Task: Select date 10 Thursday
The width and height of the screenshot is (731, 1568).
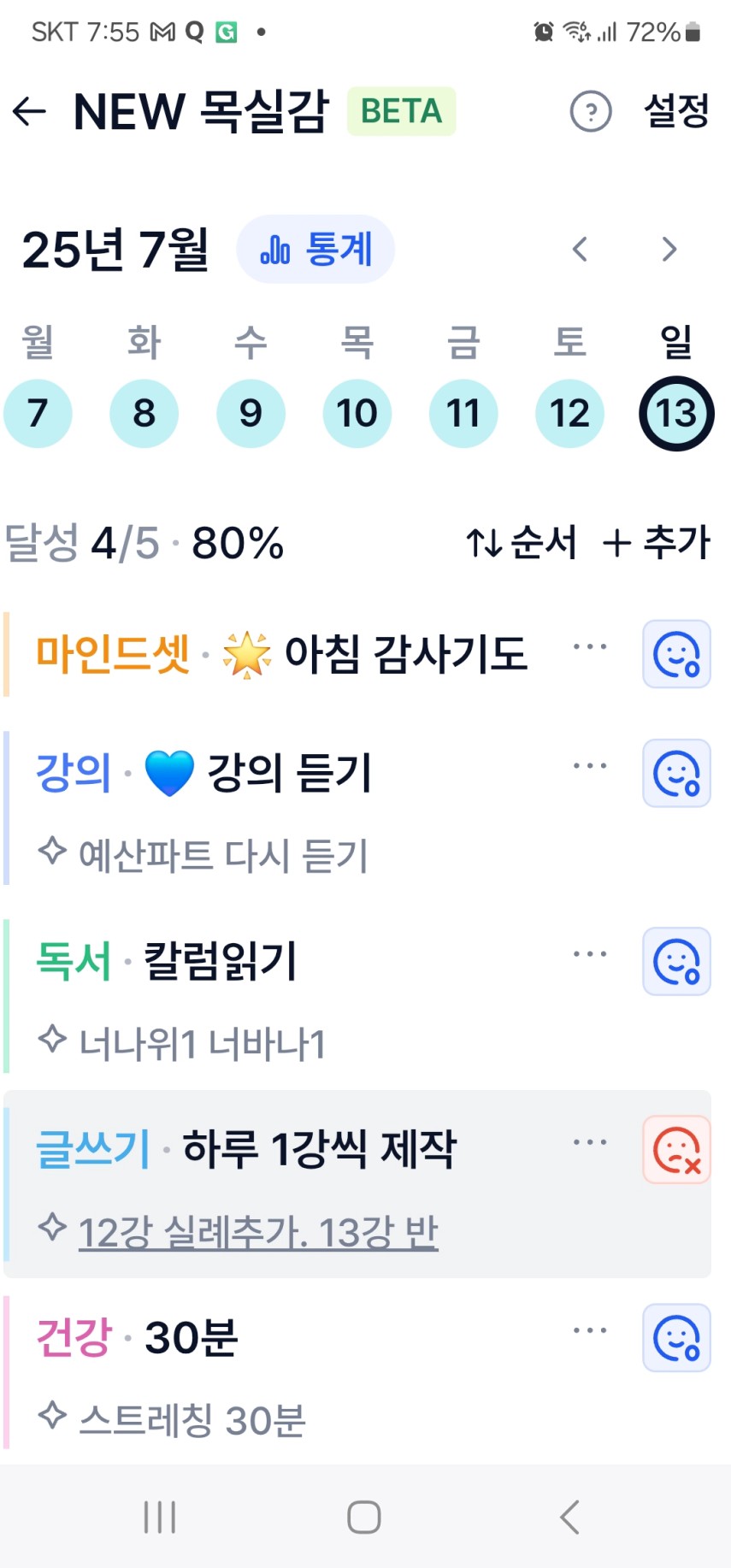Action: (357, 414)
